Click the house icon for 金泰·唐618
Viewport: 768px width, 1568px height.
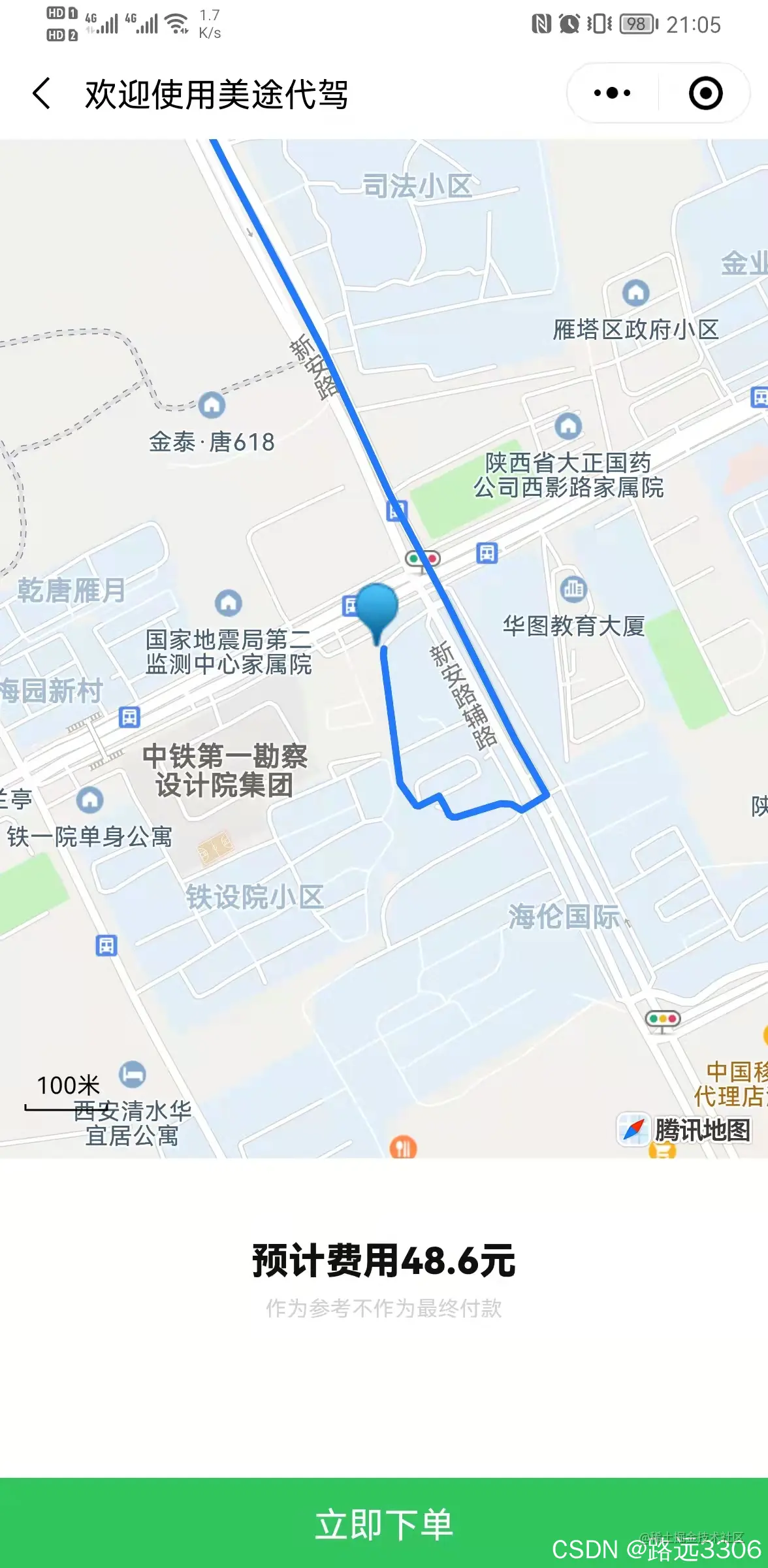(x=211, y=405)
